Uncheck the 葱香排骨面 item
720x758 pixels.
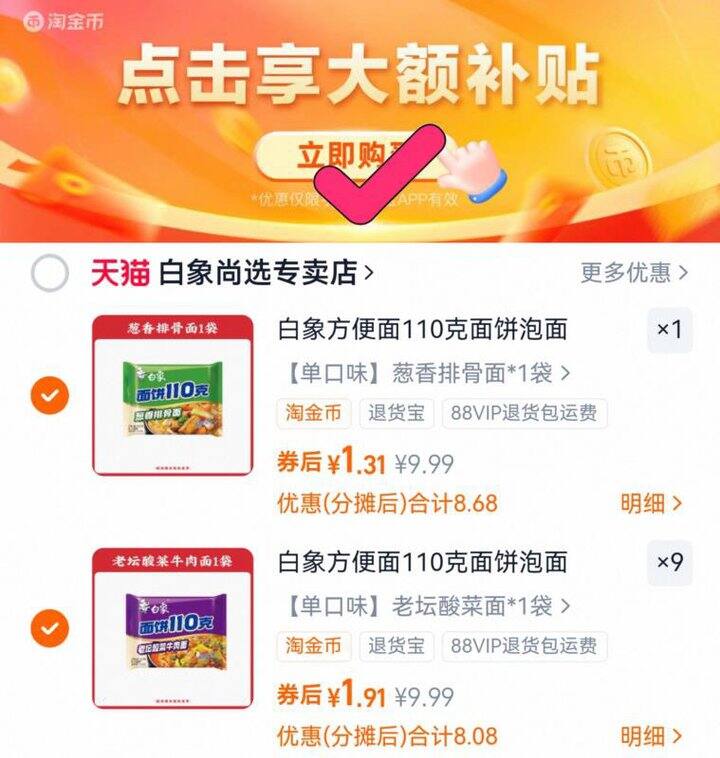point(50,397)
